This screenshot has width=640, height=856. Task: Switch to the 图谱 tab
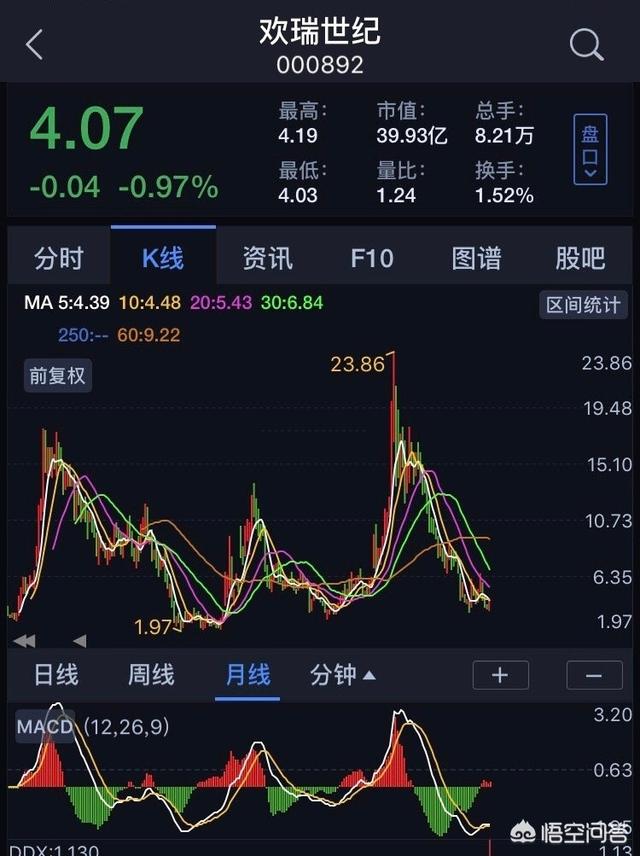(476, 258)
